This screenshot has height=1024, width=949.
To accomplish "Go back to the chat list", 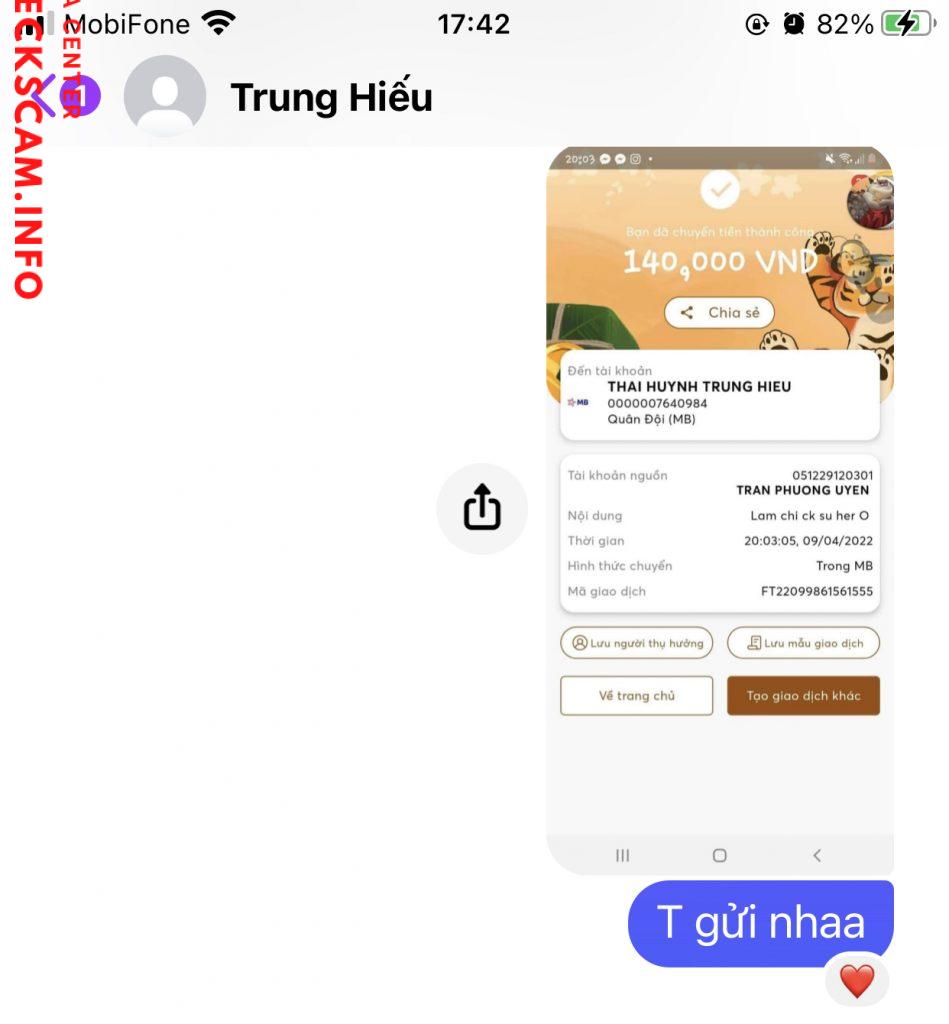I will coord(47,97).
